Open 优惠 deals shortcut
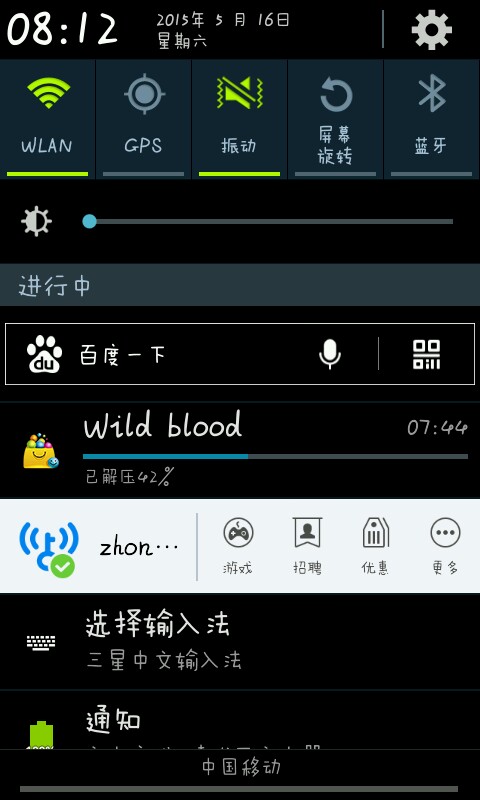The width and height of the screenshot is (480, 800). pos(375,546)
